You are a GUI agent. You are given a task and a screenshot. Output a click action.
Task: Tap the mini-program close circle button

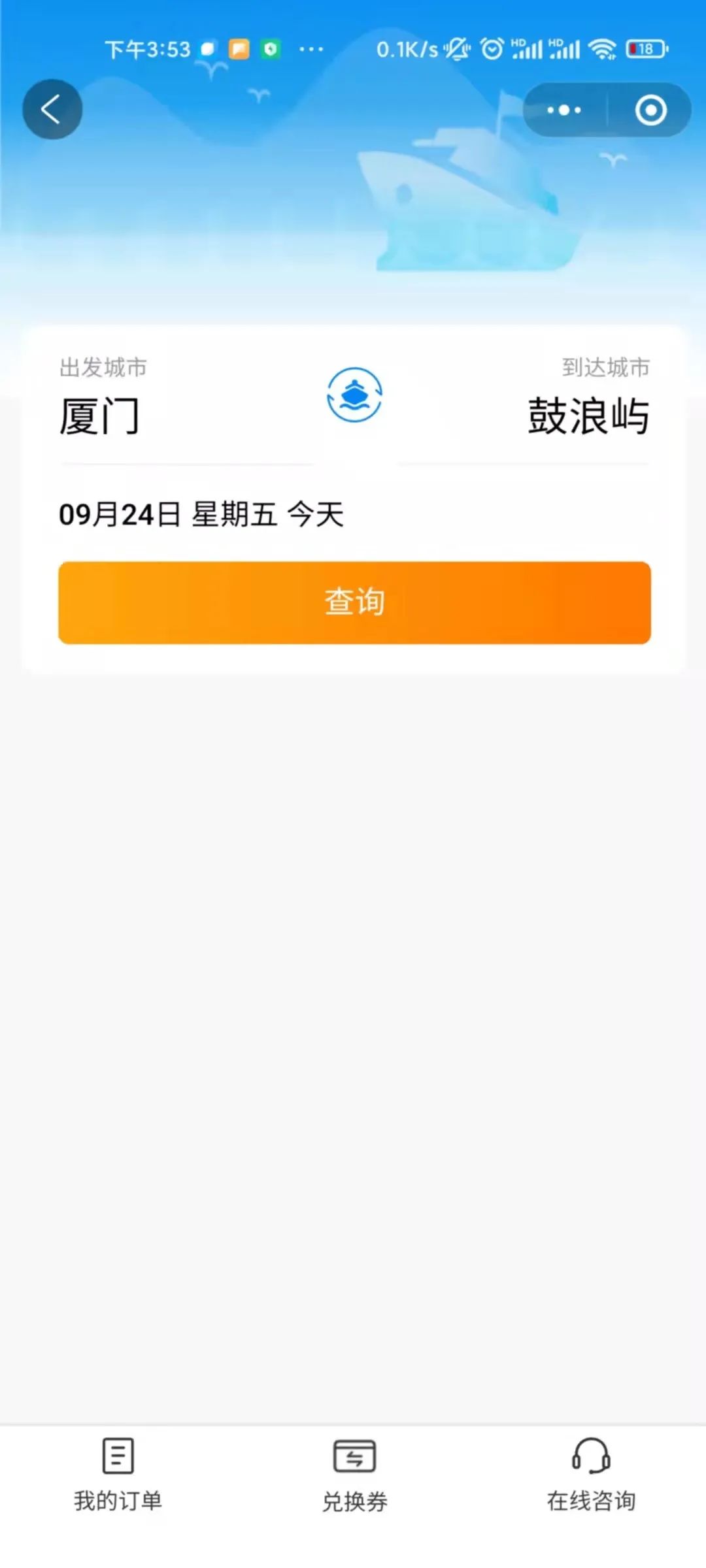click(649, 110)
